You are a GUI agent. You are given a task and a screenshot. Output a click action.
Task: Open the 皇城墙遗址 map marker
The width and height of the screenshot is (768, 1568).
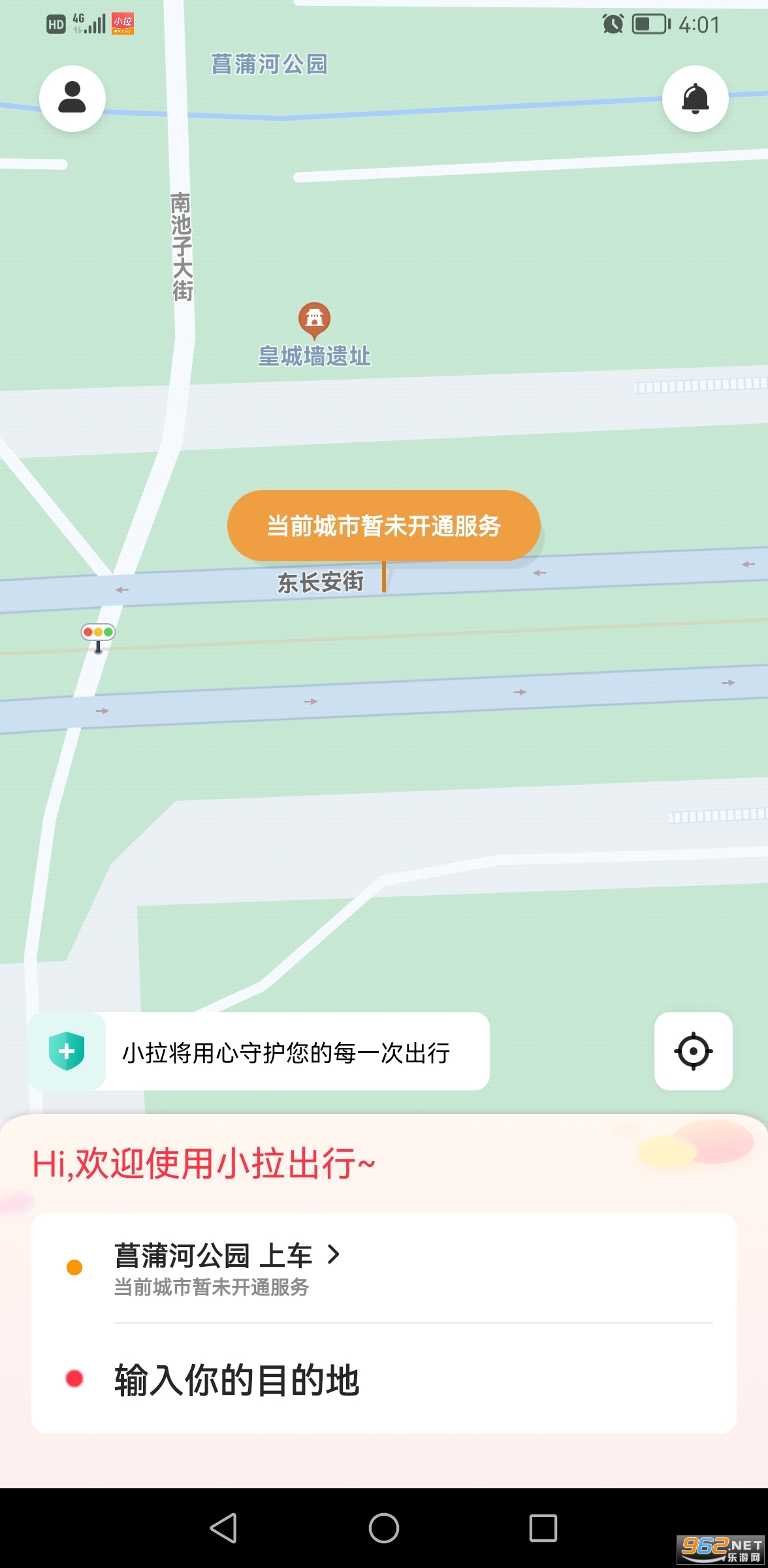click(x=314, y=320)
